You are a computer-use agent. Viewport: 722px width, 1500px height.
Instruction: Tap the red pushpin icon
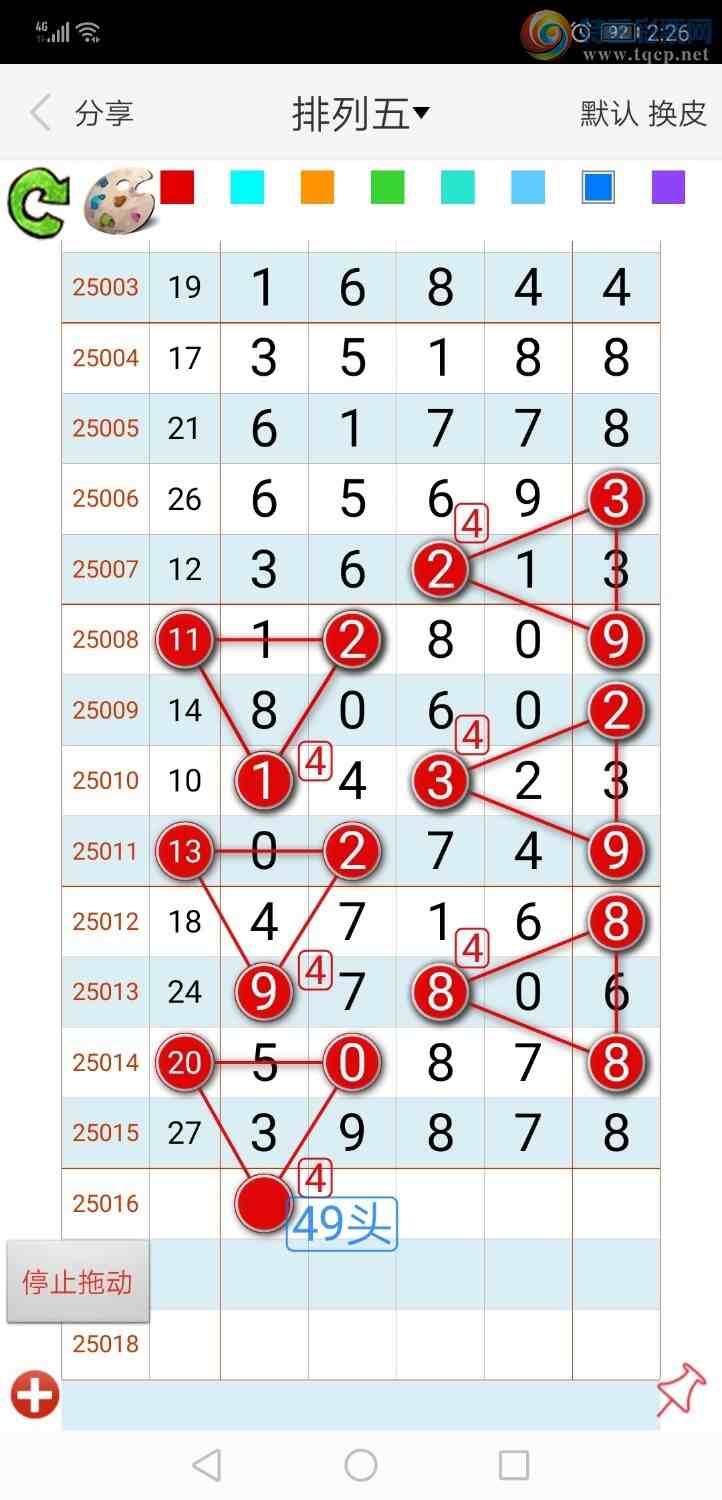coord(681,1392)
